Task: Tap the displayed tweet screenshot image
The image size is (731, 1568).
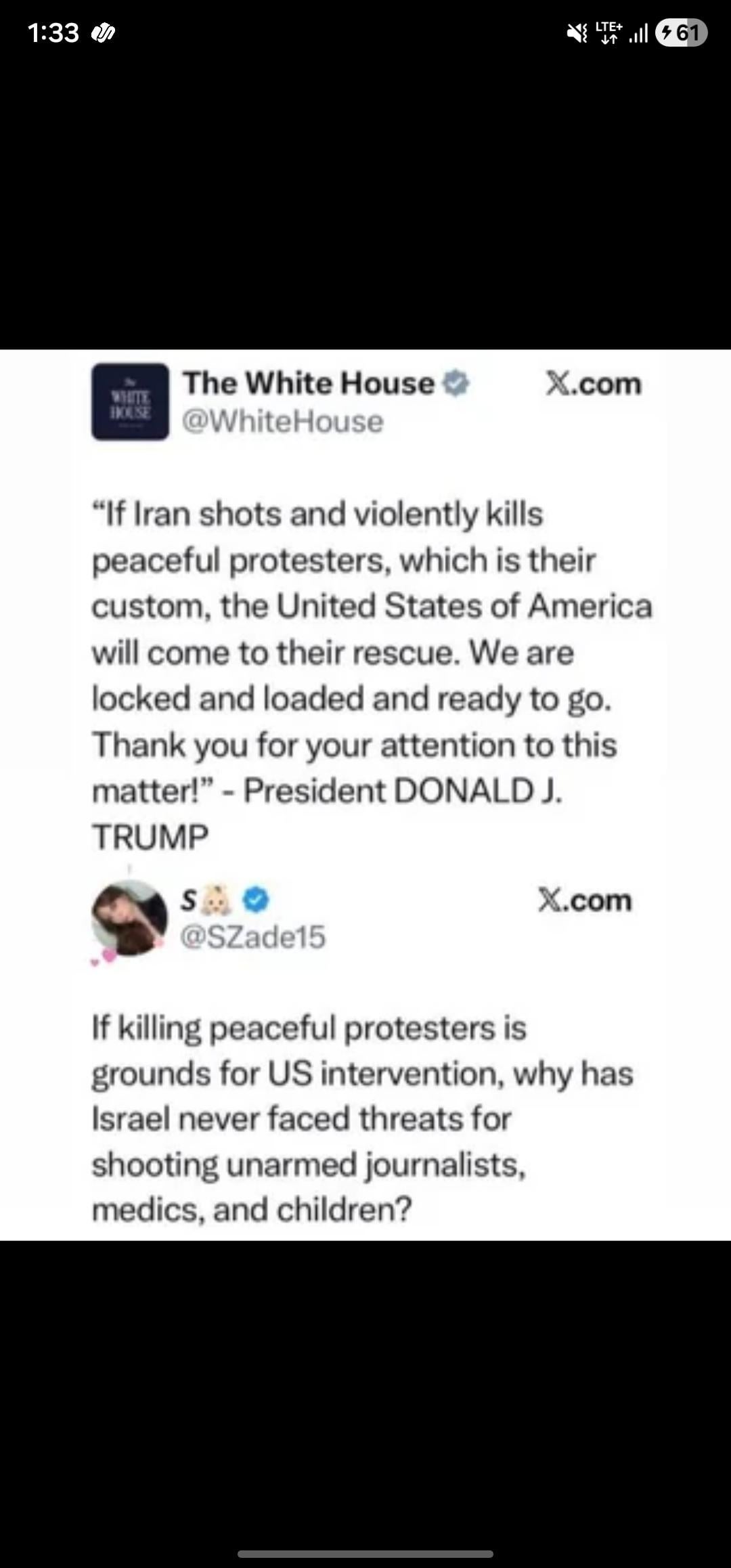Action: click(x=365, y=795)
